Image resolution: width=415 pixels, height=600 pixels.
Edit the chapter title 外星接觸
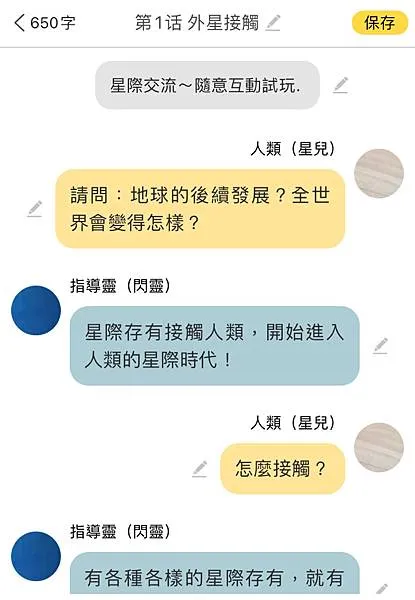273,23
